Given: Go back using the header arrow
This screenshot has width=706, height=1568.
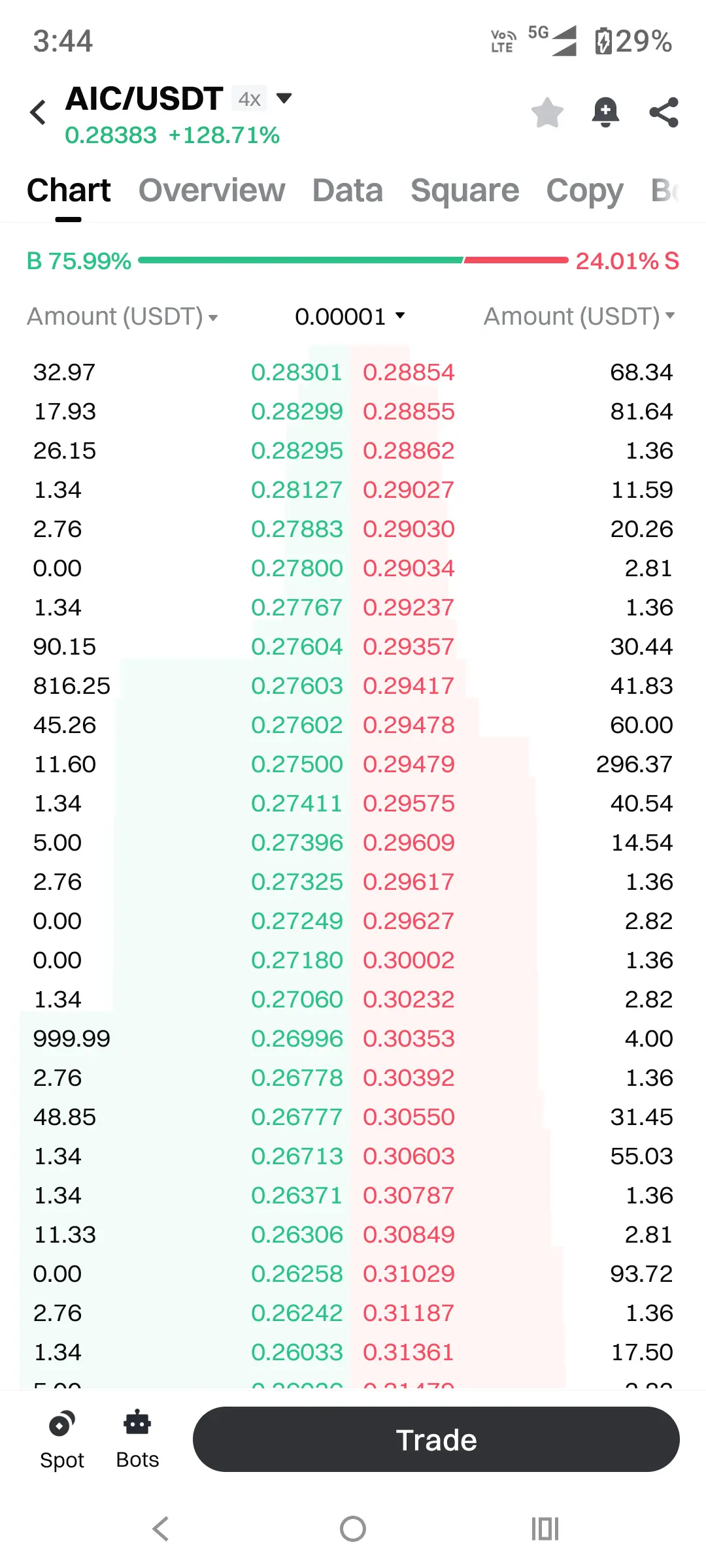Looking at the screenshot, I should [x=39, y=112].
